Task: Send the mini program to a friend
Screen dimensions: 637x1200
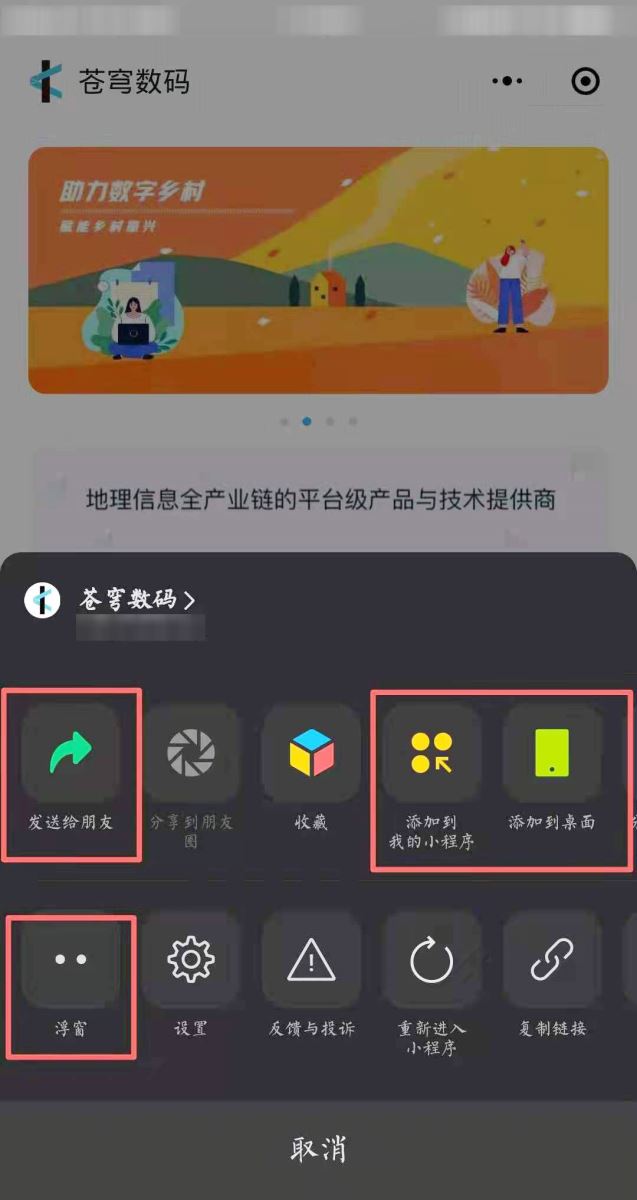Action: 71,754
